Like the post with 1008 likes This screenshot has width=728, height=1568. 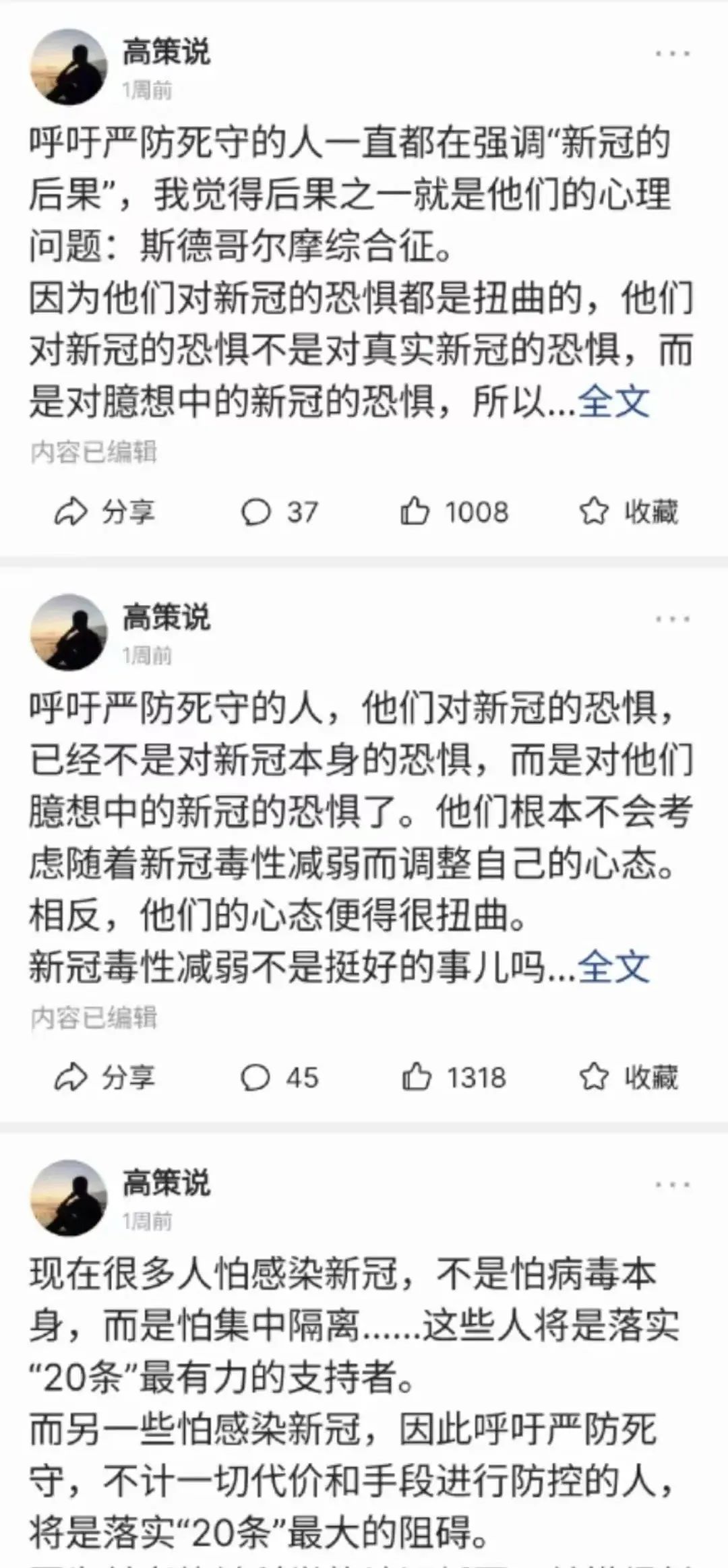454,512
